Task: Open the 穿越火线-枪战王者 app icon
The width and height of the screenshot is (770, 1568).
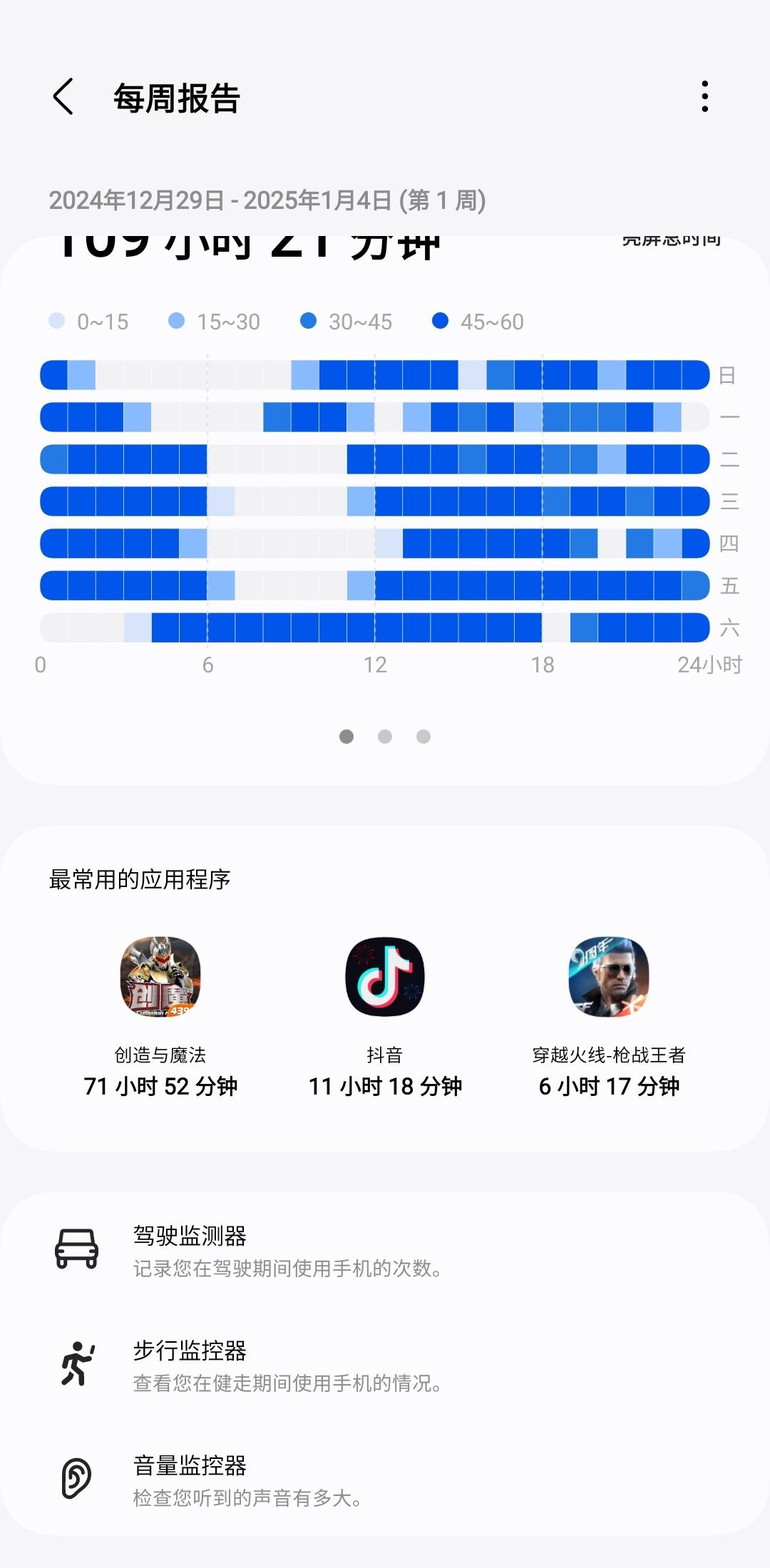Action: (x=610, y=977)
